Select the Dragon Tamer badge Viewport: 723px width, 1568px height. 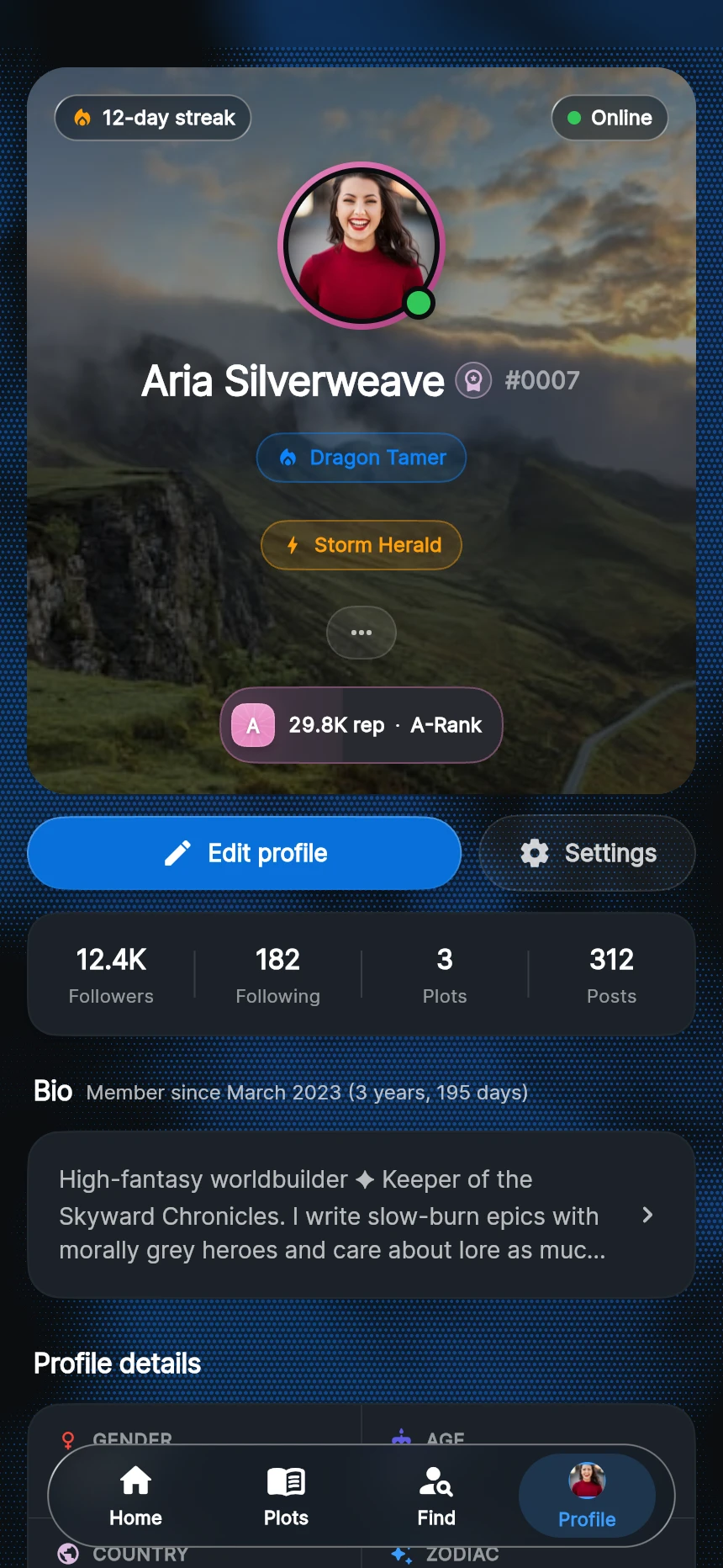[361, 458]
